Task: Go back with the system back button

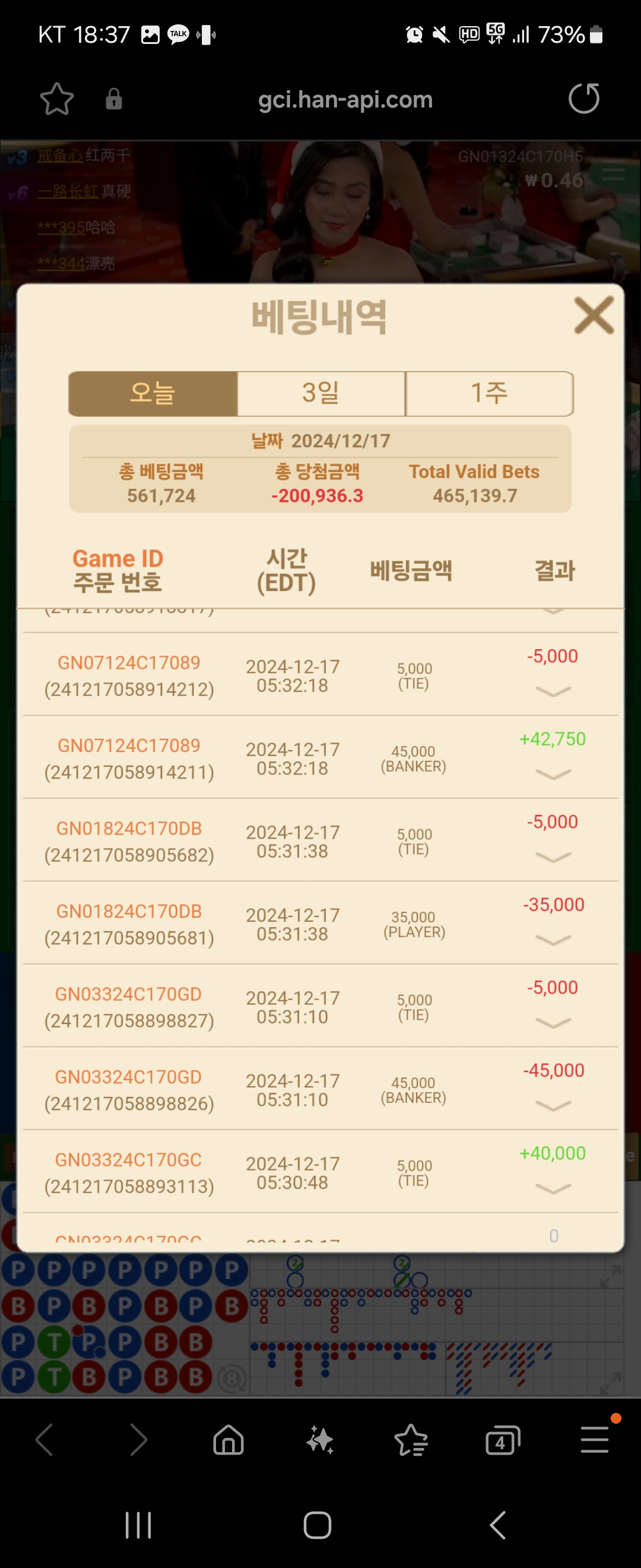Action: pos(498,1525)
